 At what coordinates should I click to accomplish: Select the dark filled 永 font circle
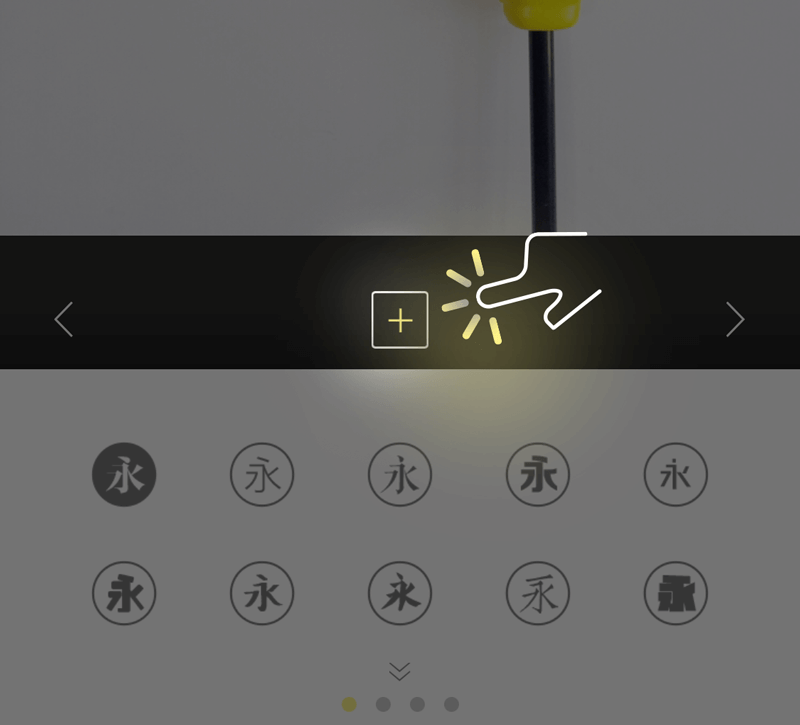(124, 476)
